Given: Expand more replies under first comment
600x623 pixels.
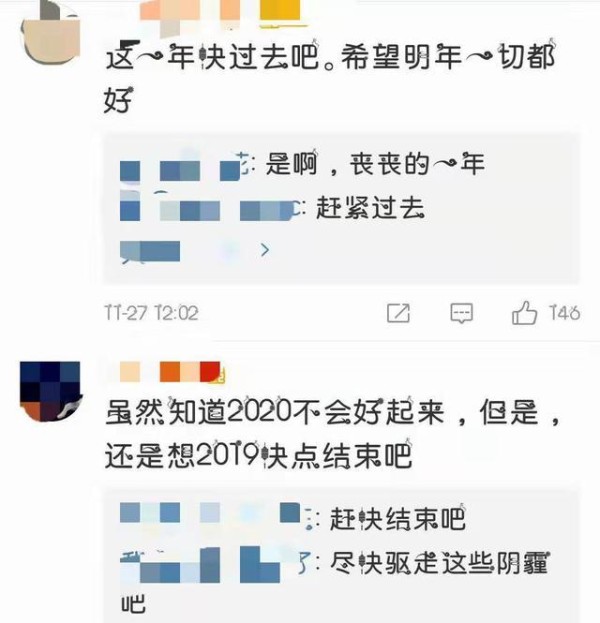Looking at the screenshot, I should coord(265,249).
